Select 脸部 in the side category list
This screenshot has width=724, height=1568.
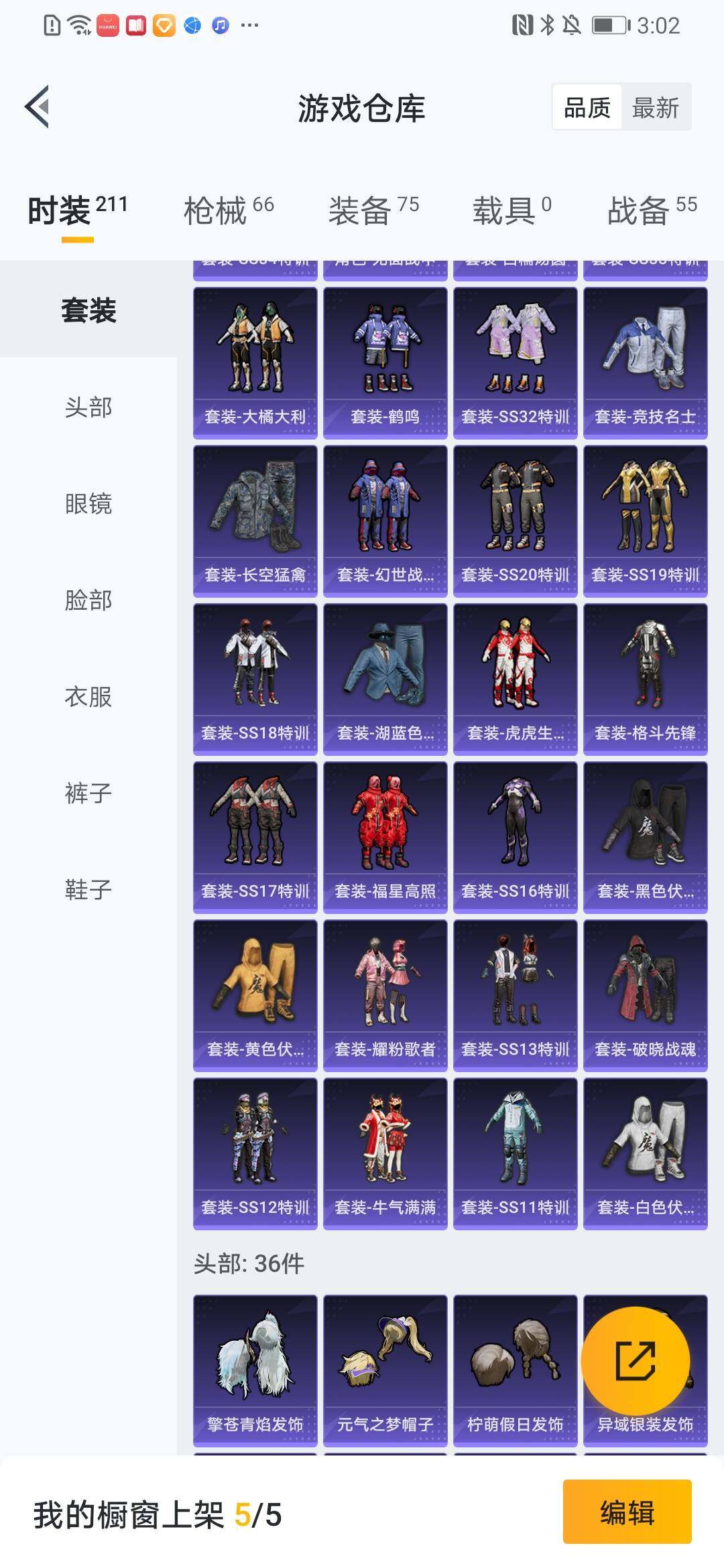(88, 600)
